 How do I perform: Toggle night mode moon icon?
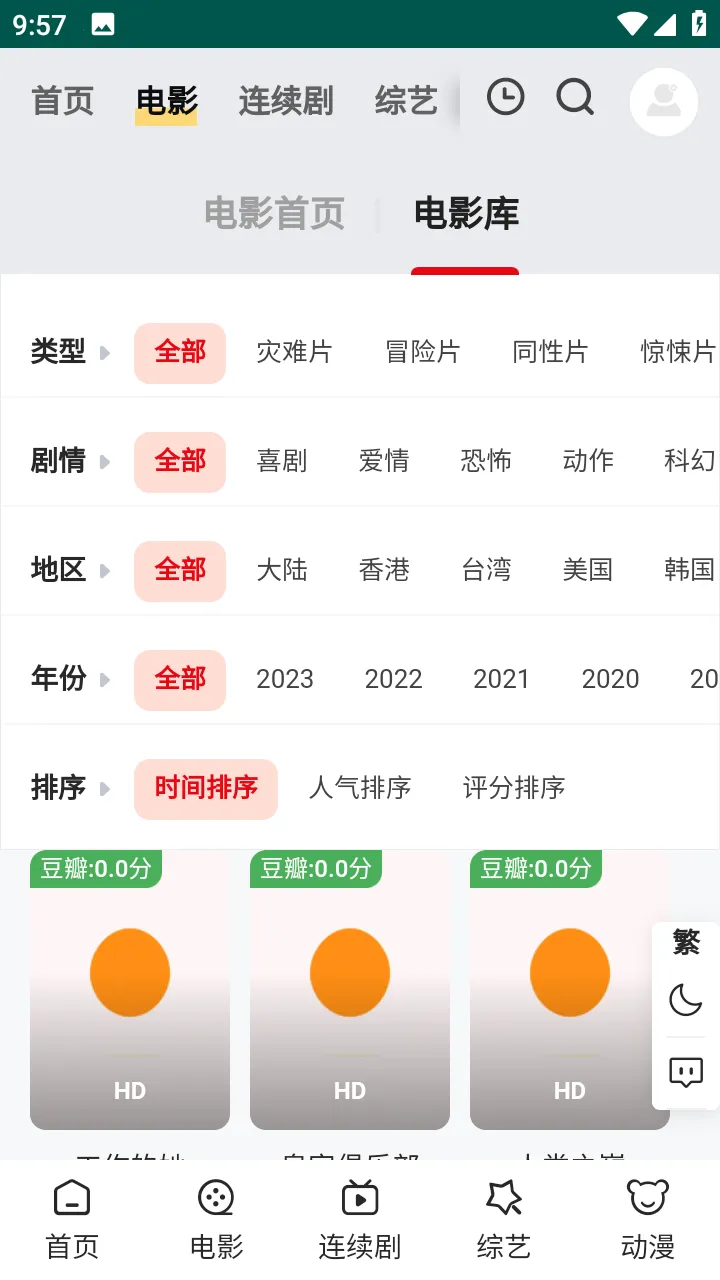point(686,999)
